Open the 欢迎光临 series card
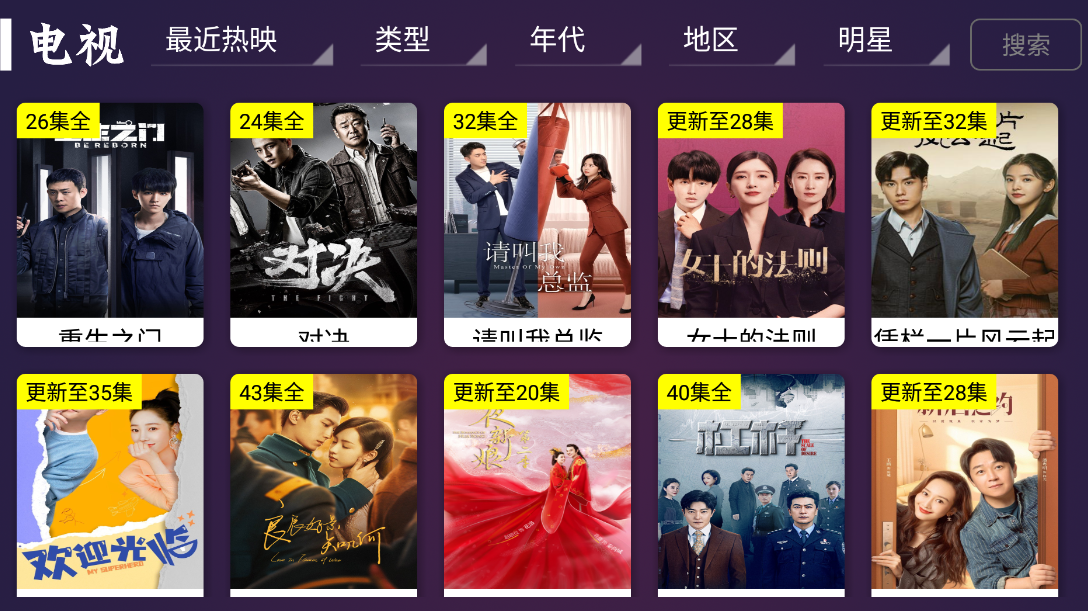 point(110,485)
